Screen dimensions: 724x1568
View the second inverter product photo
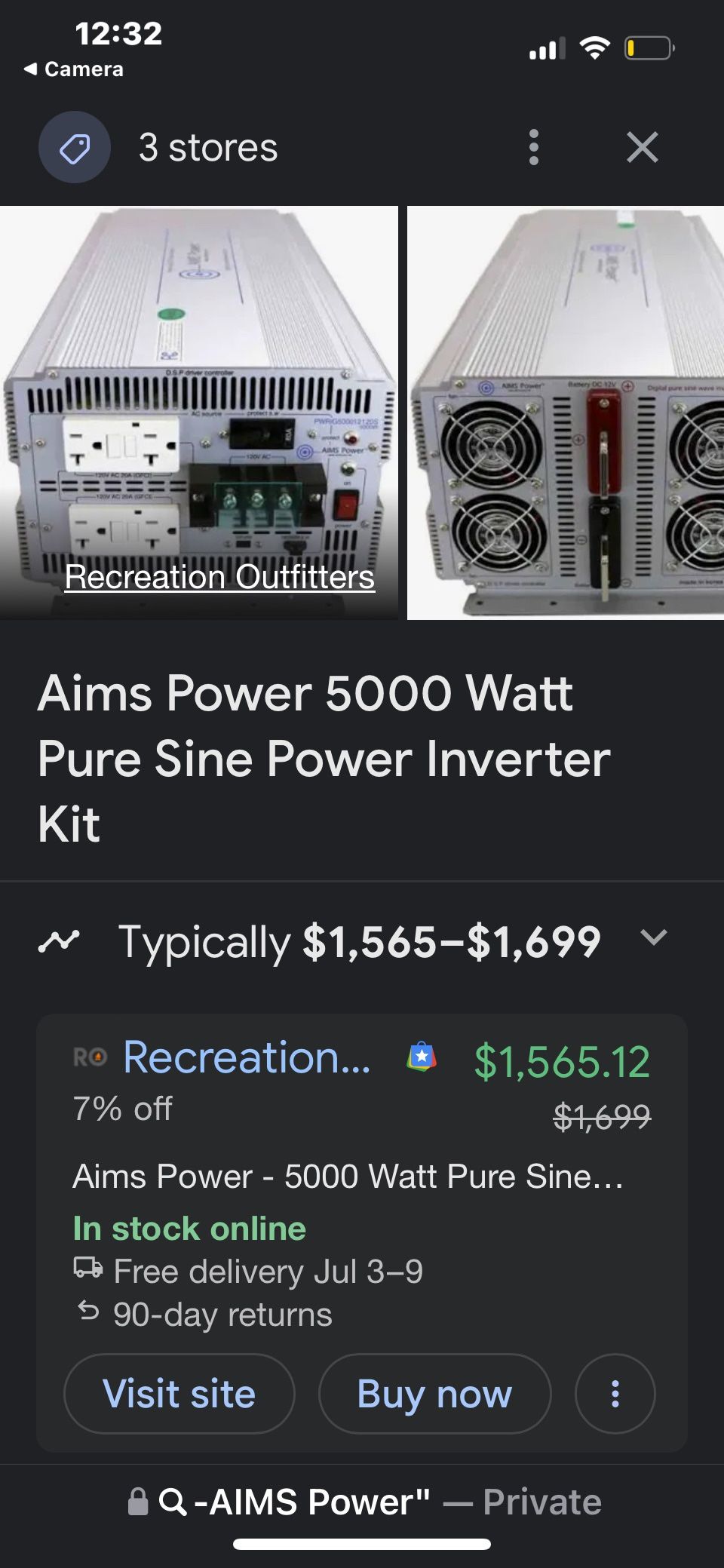(x=566, y=413)
